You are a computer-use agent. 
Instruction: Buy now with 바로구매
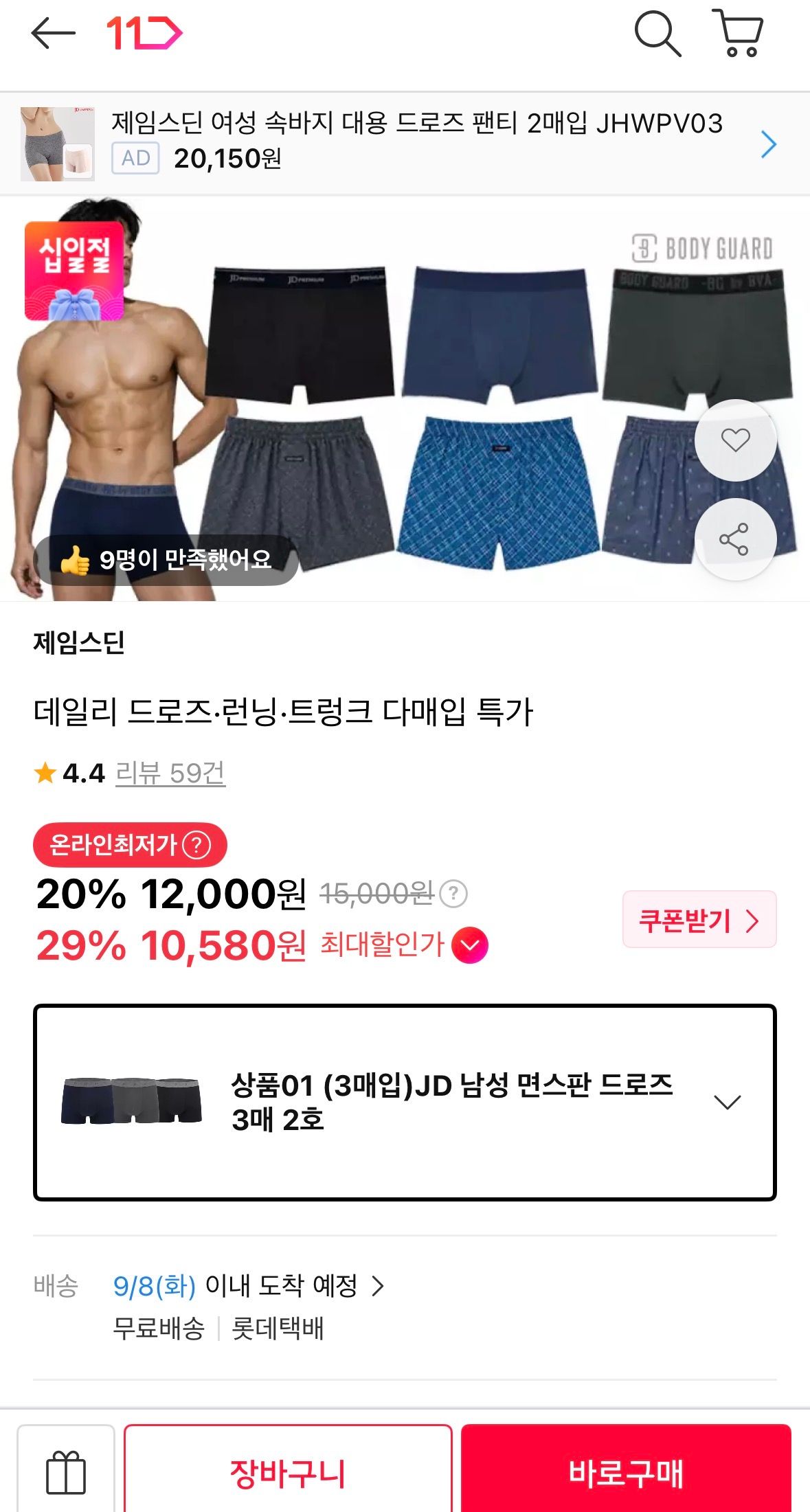point(626,1472)
